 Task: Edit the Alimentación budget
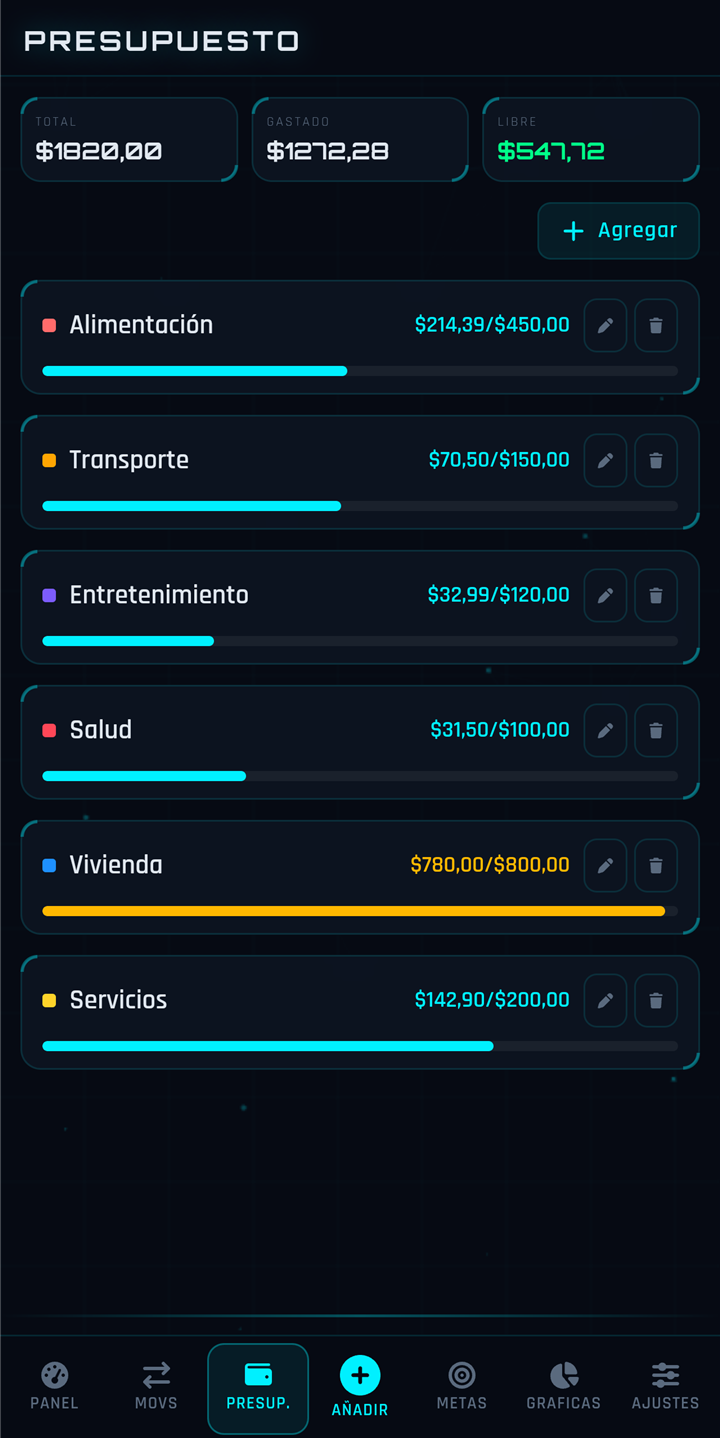point(605,326)
